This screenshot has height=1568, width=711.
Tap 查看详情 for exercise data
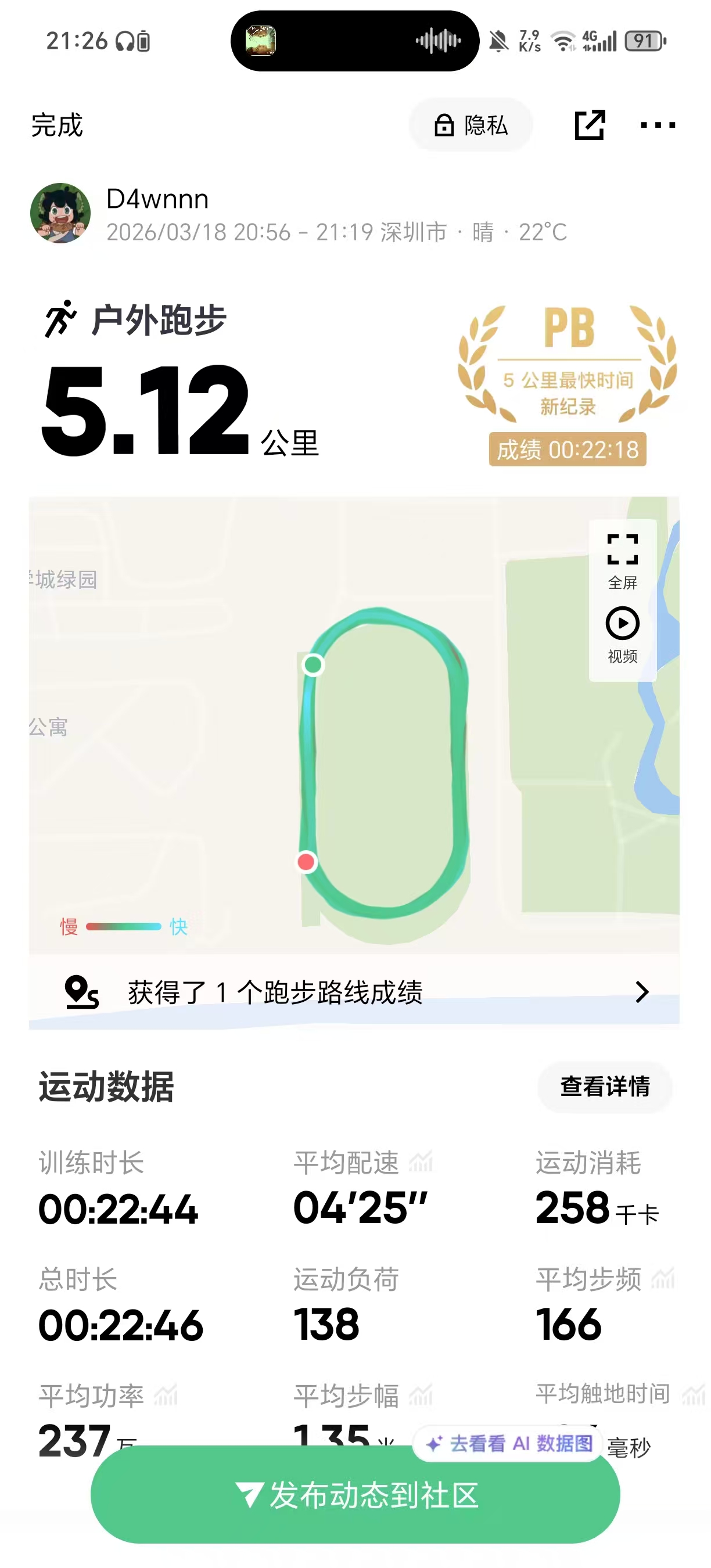coord(605,1087)
